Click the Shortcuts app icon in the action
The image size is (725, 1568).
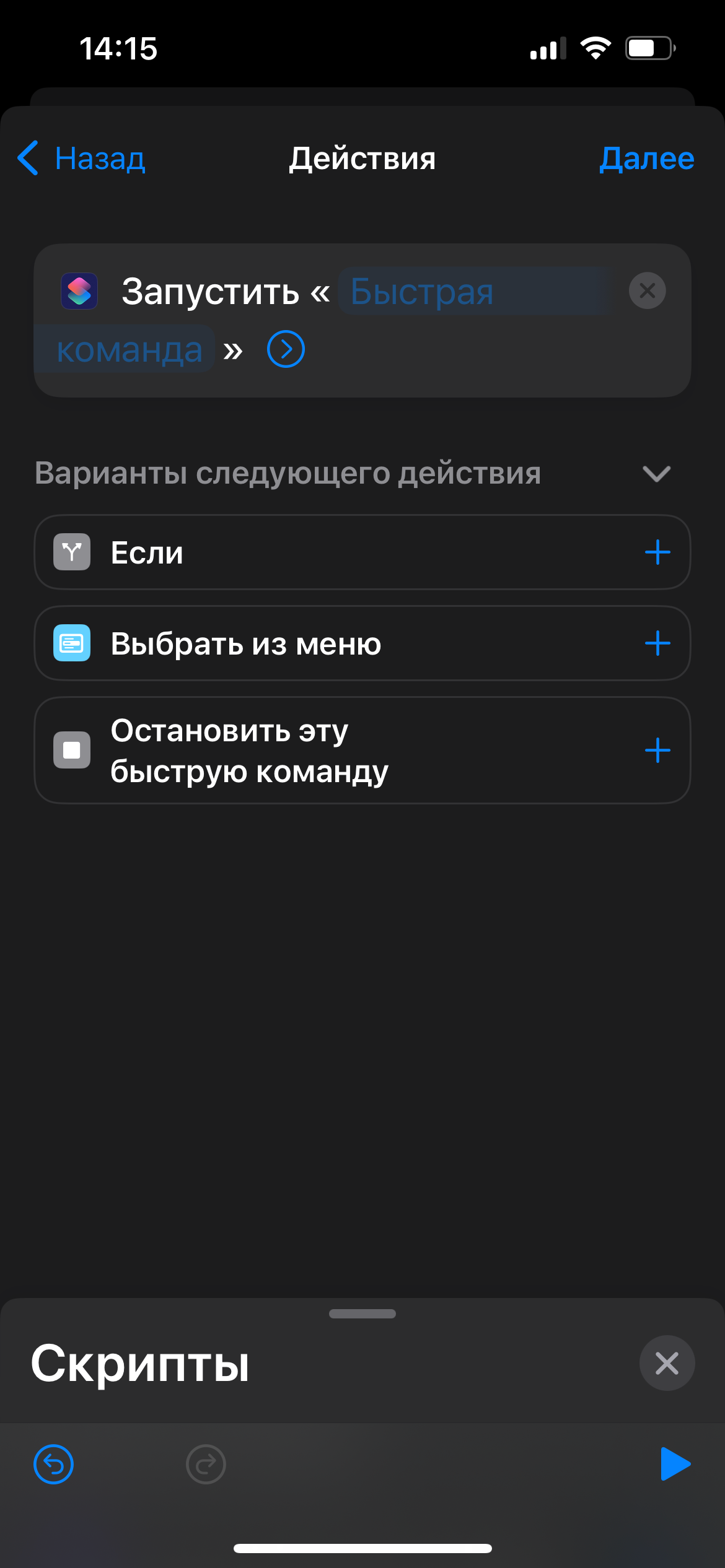[x=79, y=292]
